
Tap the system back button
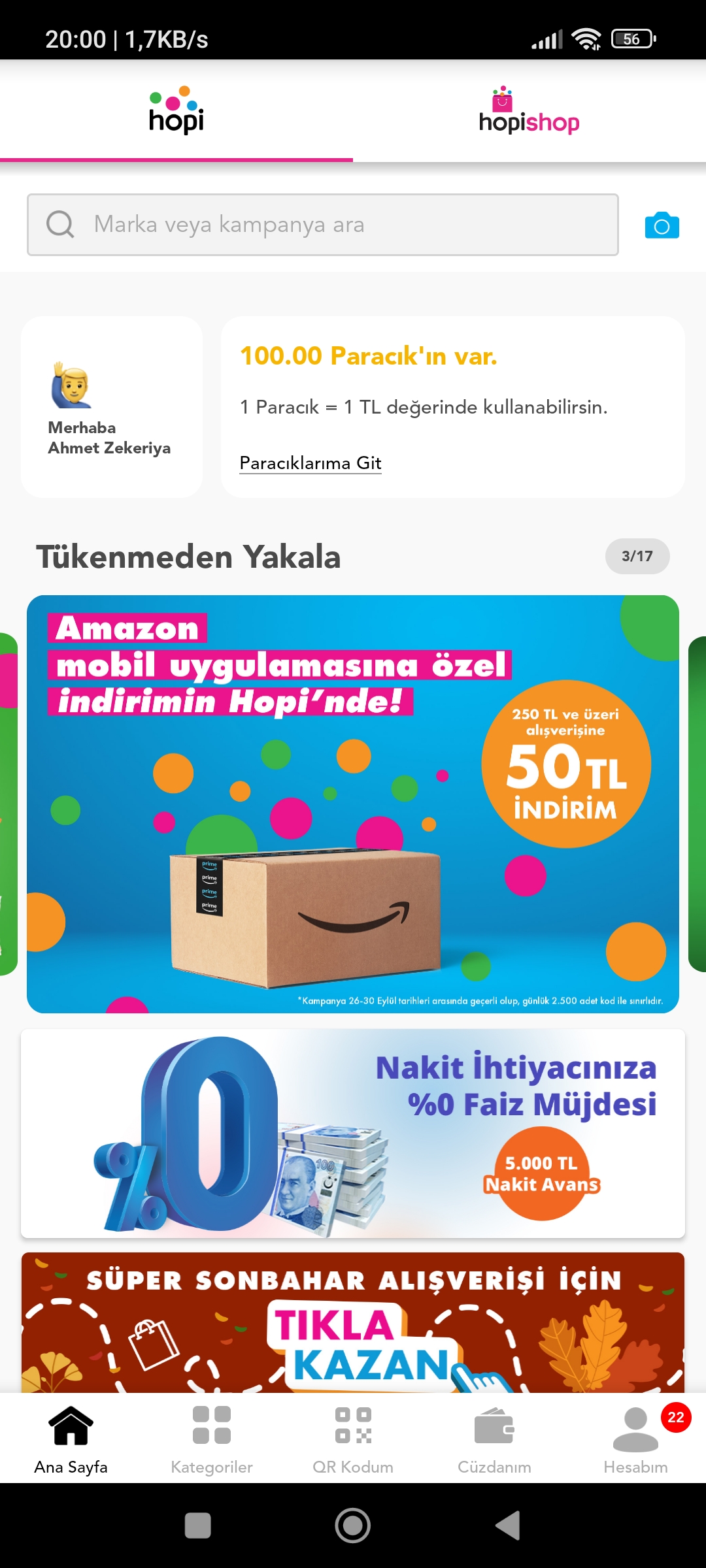[508, 1526]
